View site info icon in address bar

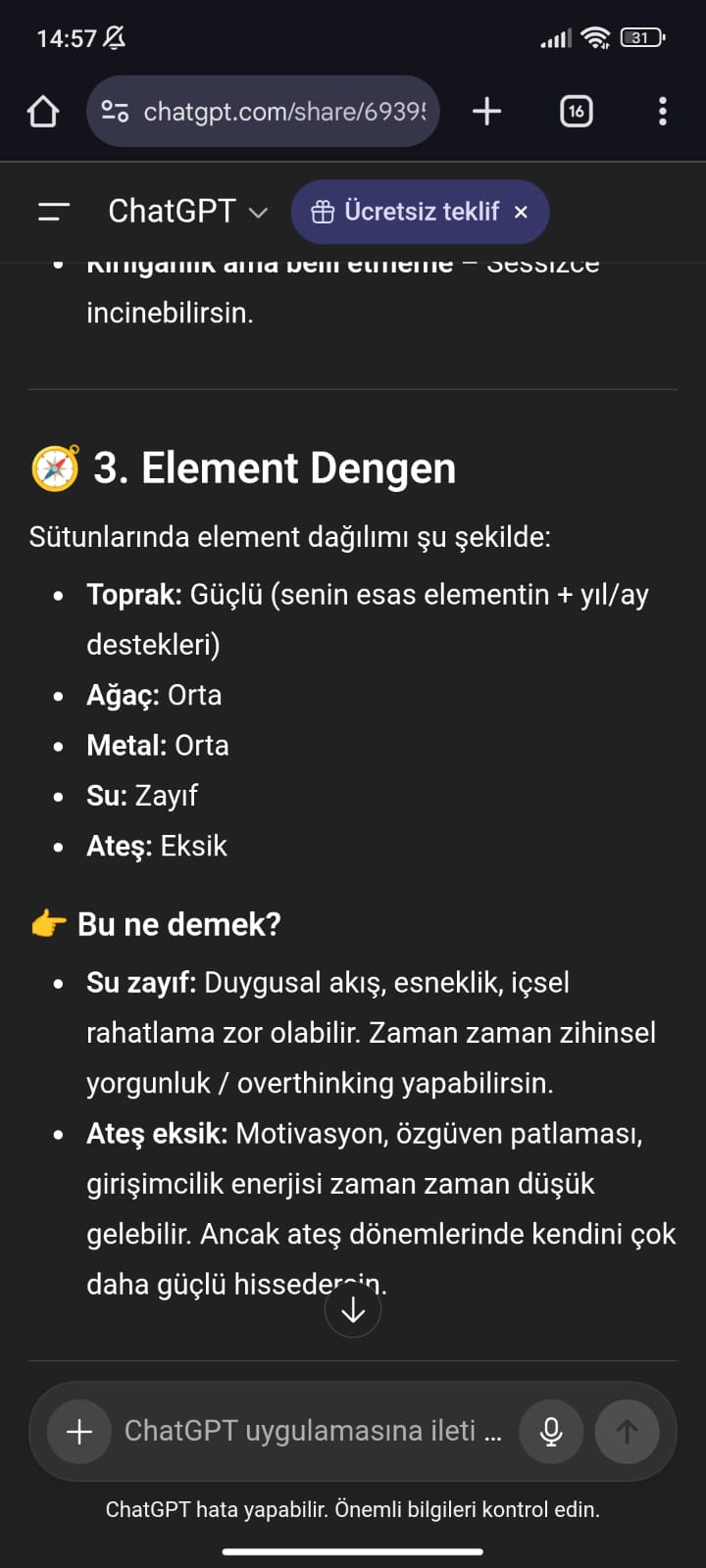(115, 112)
